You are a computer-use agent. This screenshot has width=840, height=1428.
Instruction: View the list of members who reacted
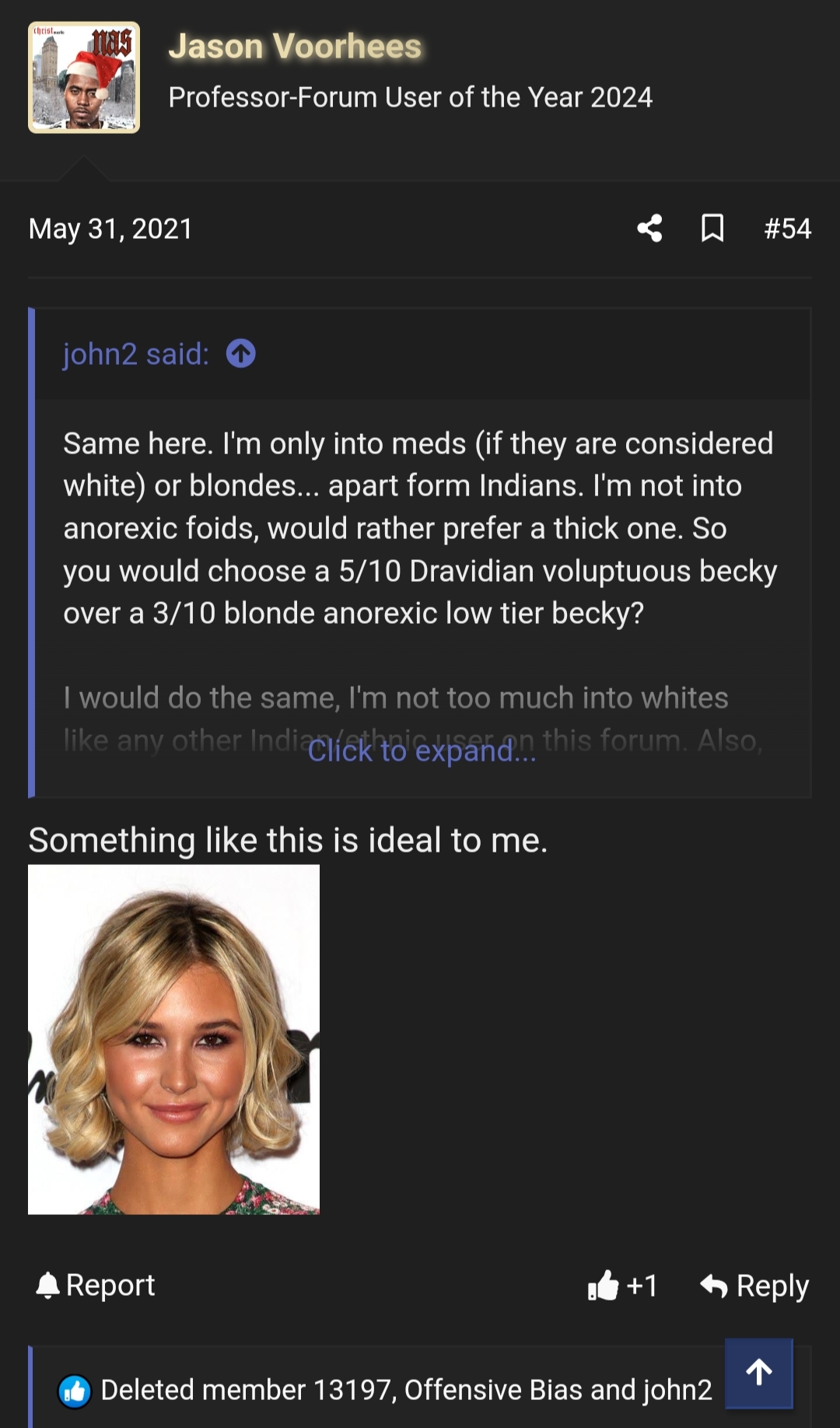pyautogui.click(x=406, y=1390)
